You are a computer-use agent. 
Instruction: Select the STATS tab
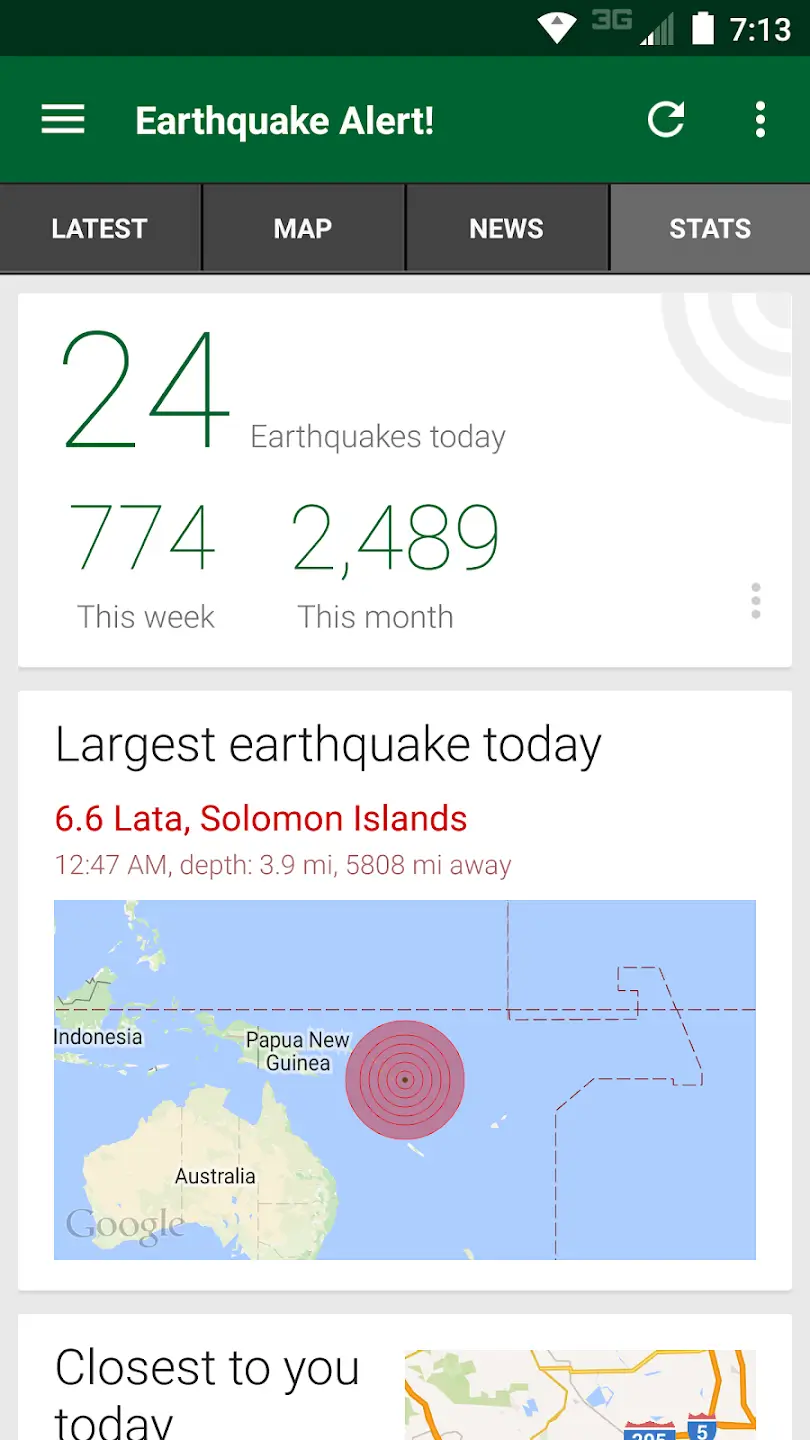coord(710,228)
